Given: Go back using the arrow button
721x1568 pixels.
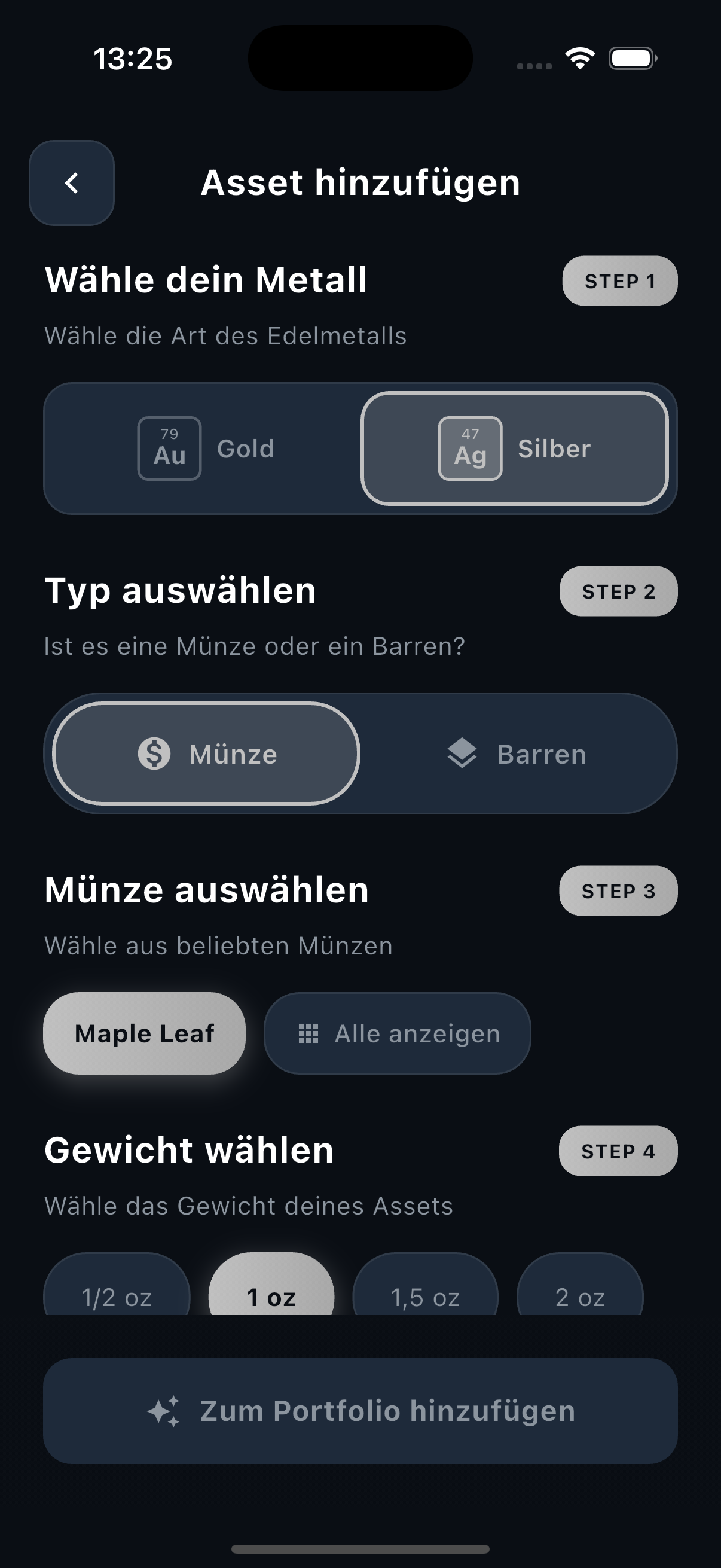Looking at the screenshot, I should (72, 183).
